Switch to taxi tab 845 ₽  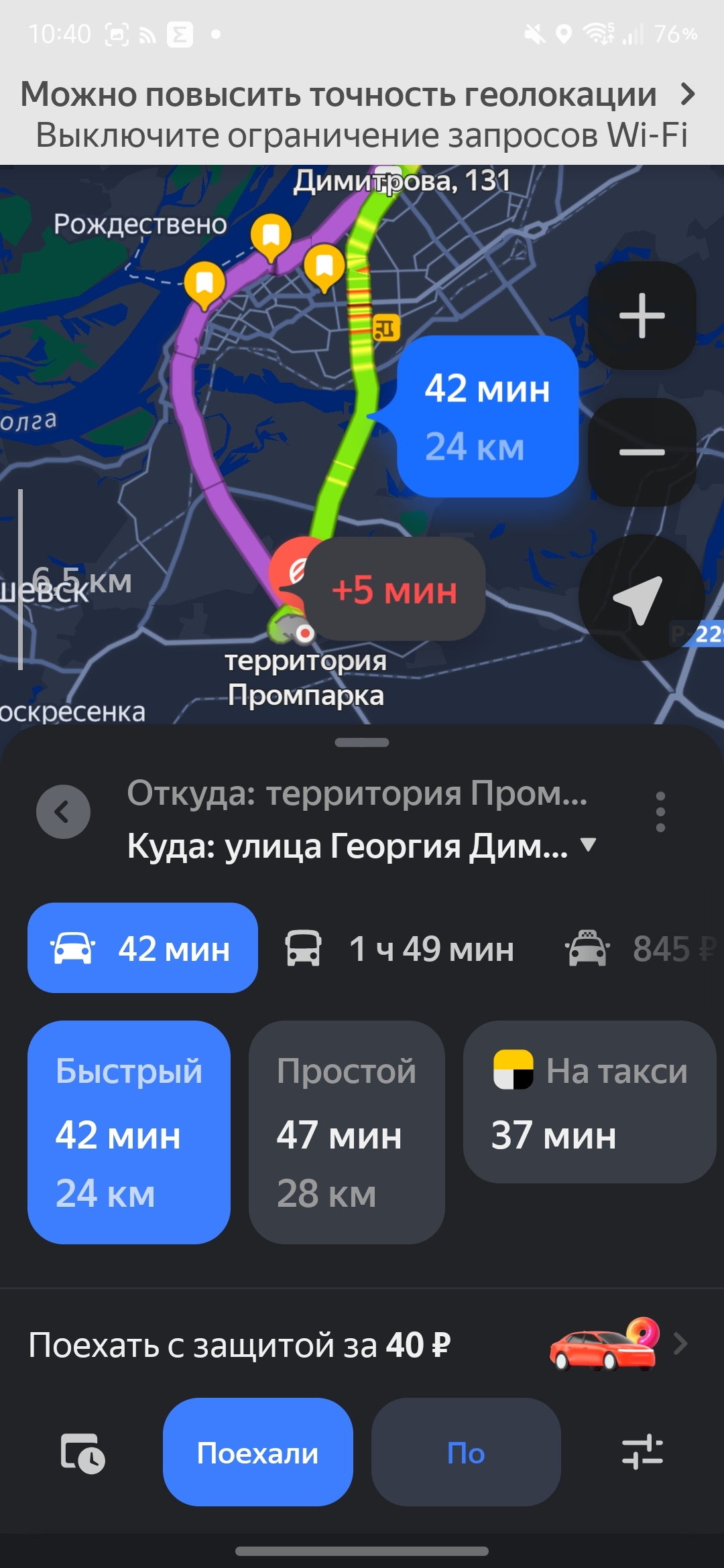point(640,948)
